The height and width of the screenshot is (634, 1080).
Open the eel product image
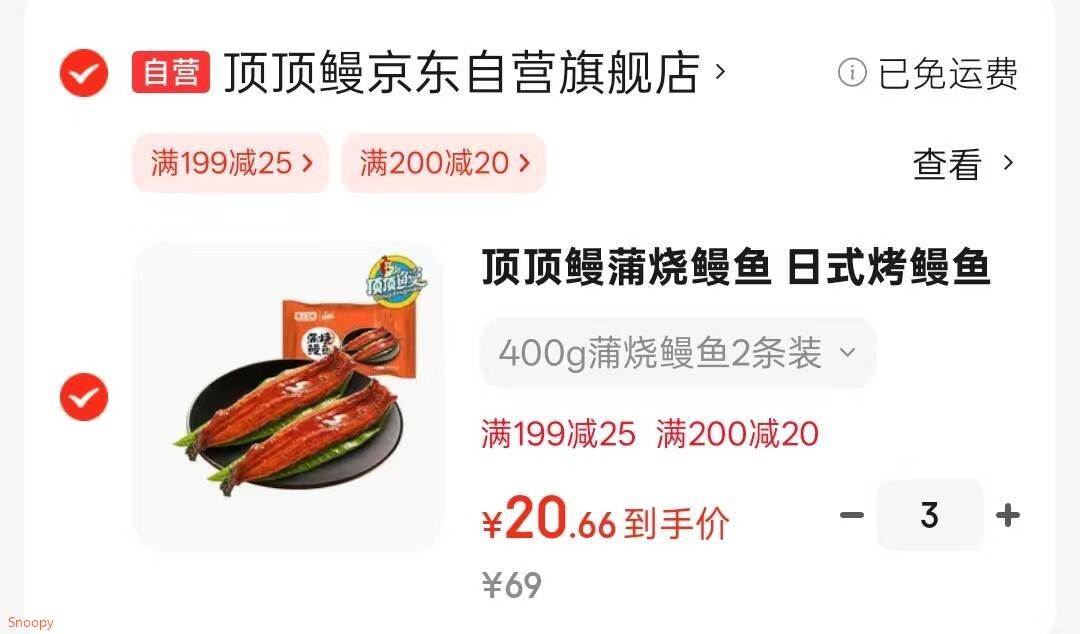pos(288,396)
